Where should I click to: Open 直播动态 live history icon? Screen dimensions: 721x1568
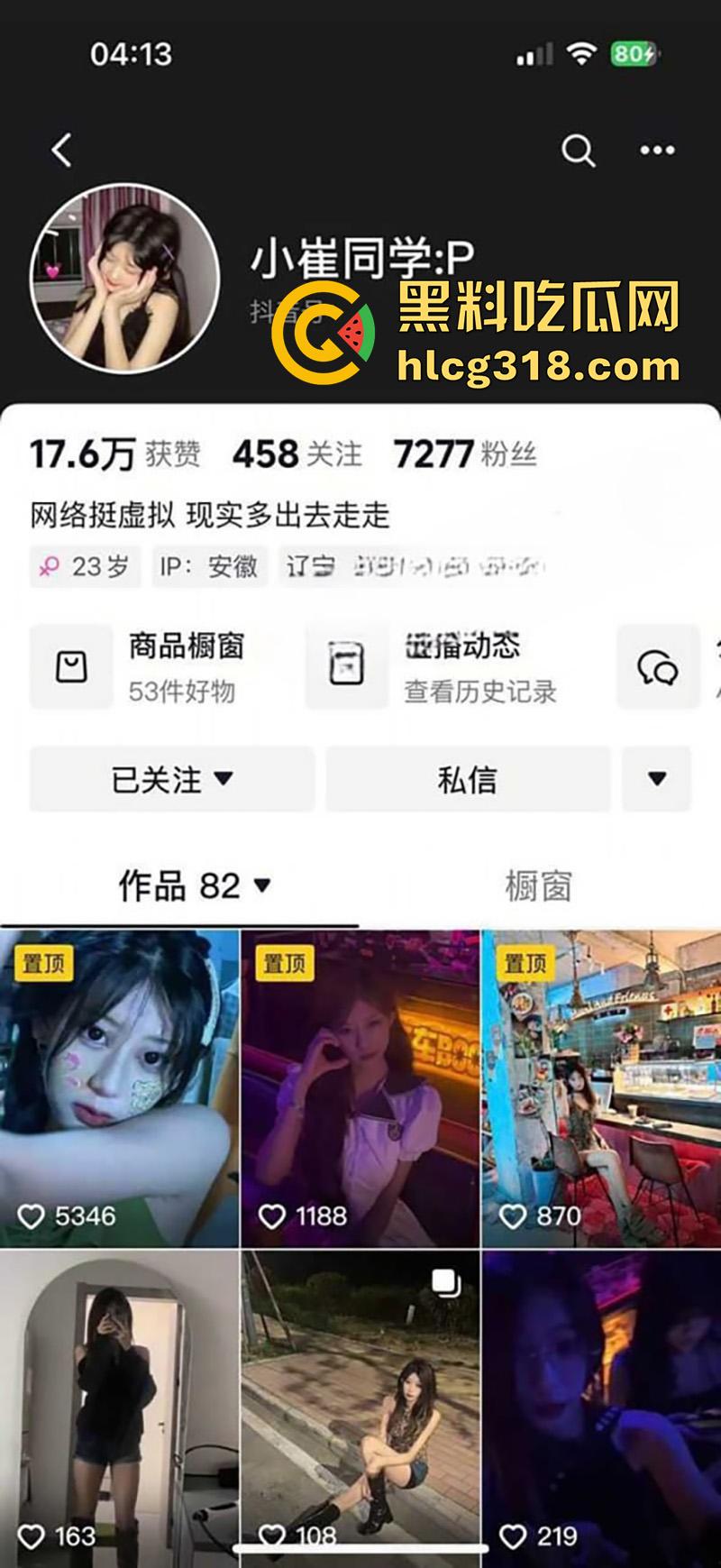pos(347,667)
